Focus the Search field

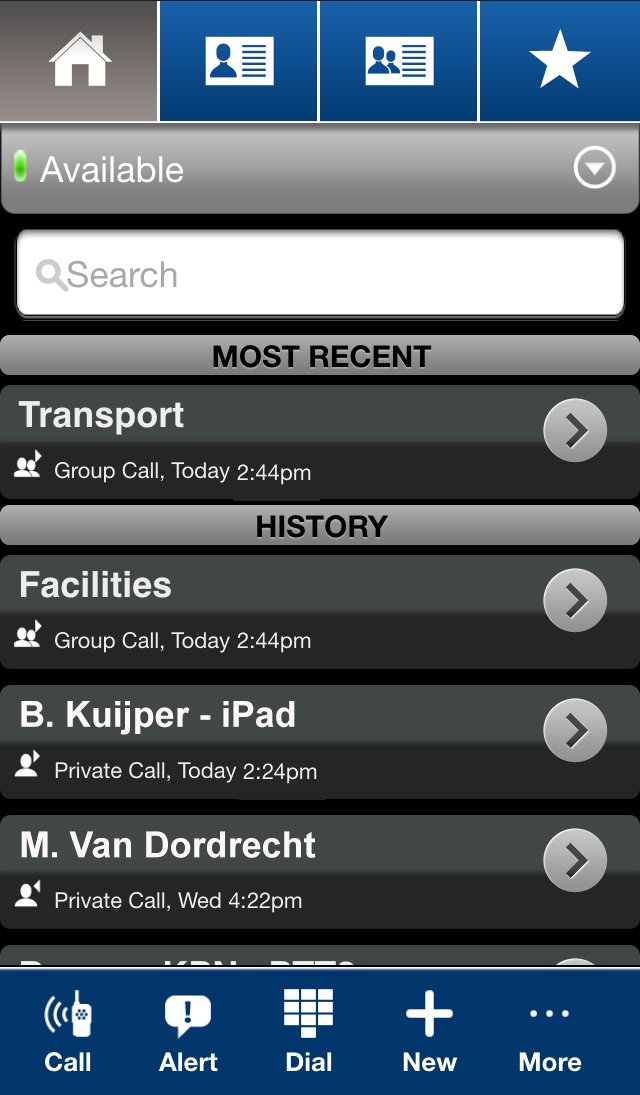tap(320, 275)
